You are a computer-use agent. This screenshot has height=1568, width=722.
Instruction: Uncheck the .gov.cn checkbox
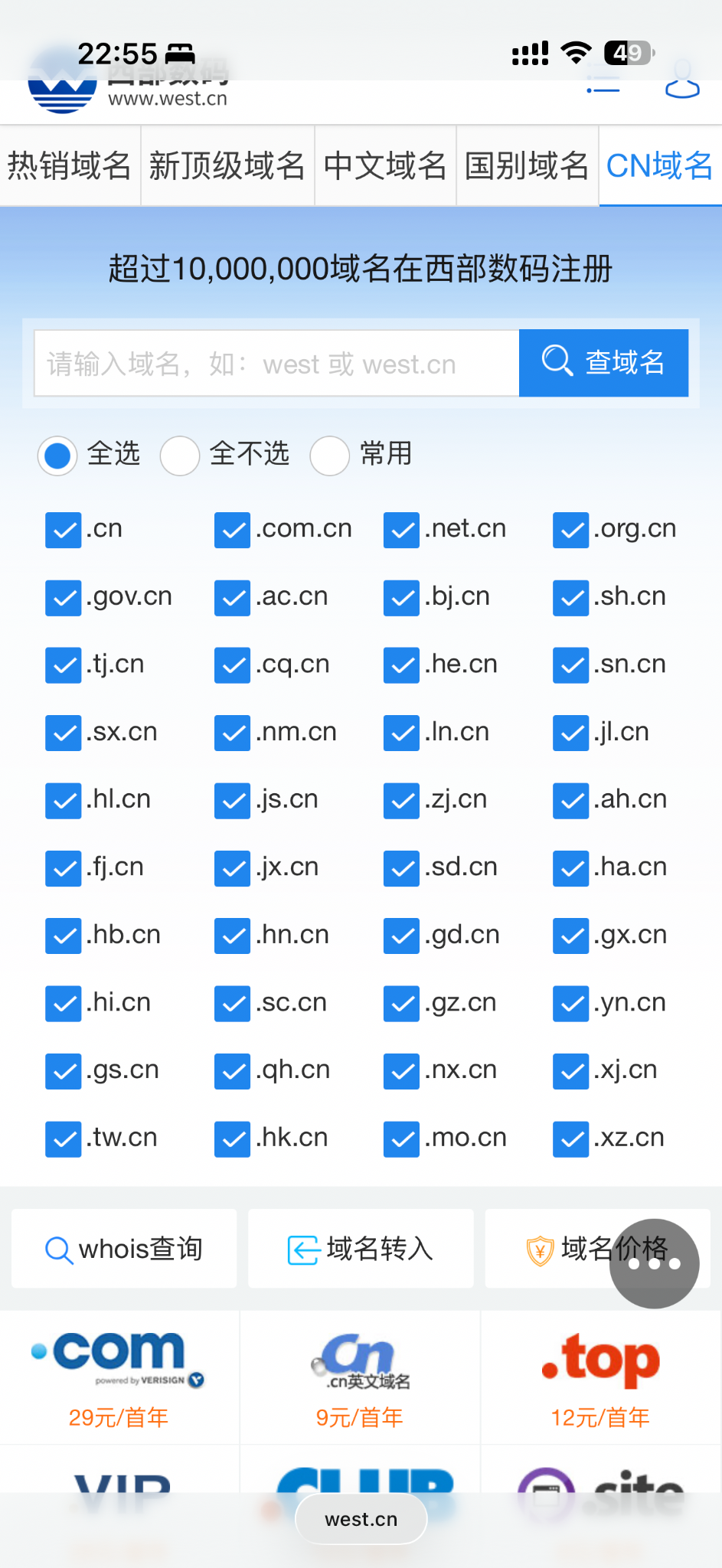coord(63,598)
